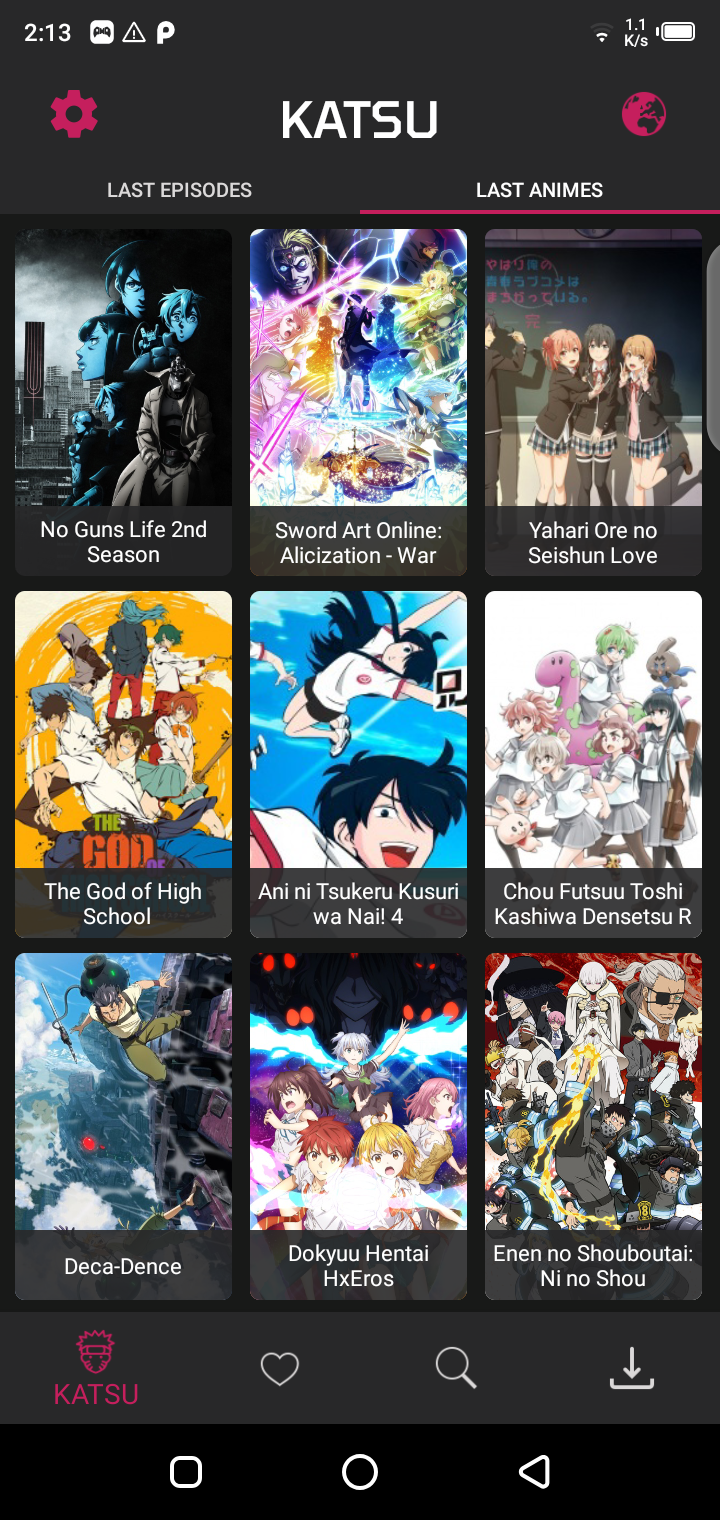
Task: Select Ani ni Tsukeru Kusuri wa Nai! 4
Action: click(358, 764)
